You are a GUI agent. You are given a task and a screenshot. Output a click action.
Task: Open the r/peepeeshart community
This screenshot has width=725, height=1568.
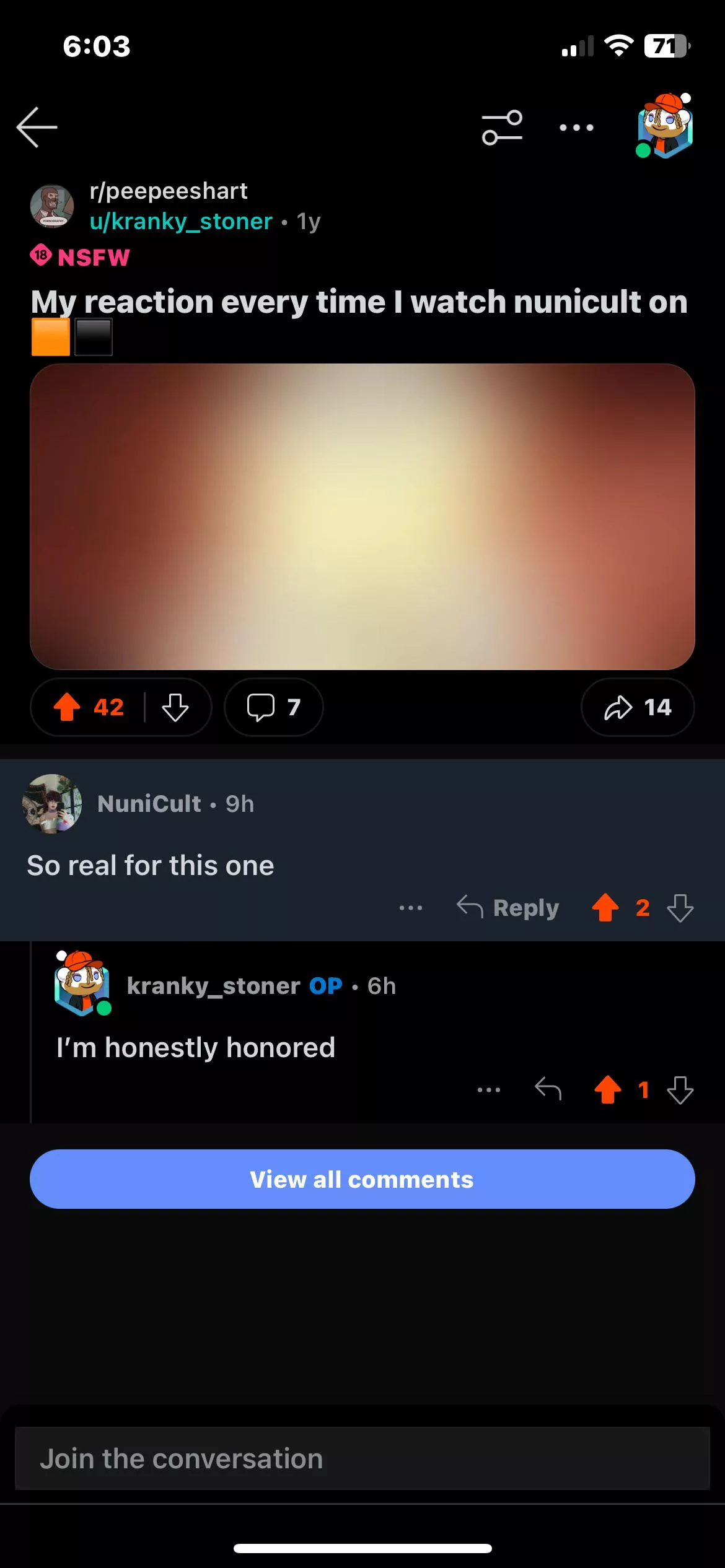point(168,191)
